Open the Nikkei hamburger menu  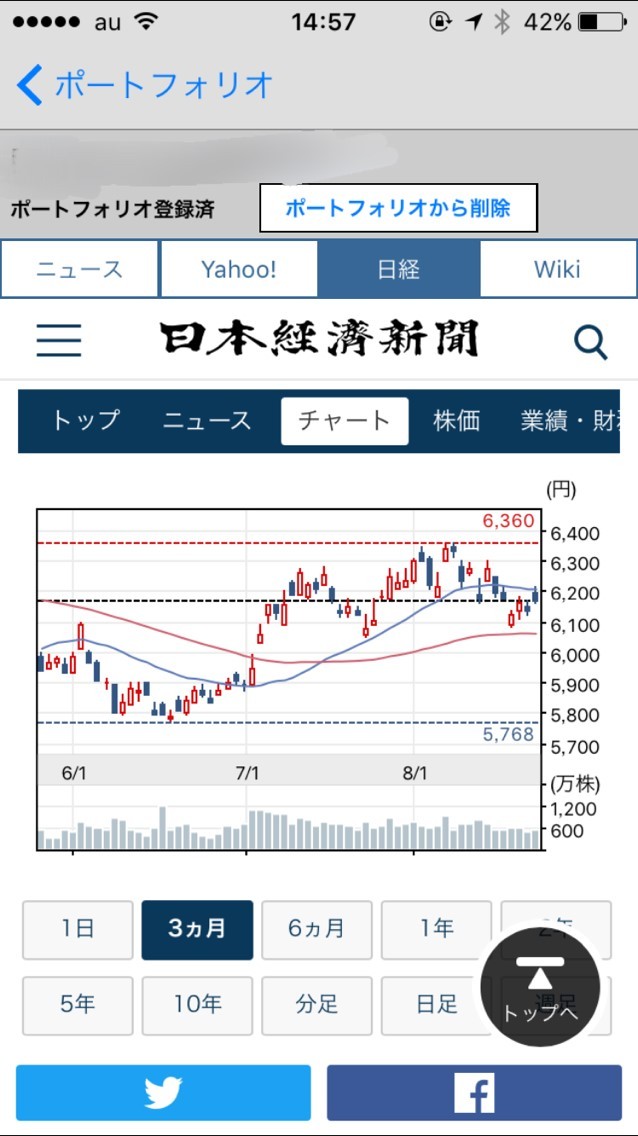(x=59, y=342)
